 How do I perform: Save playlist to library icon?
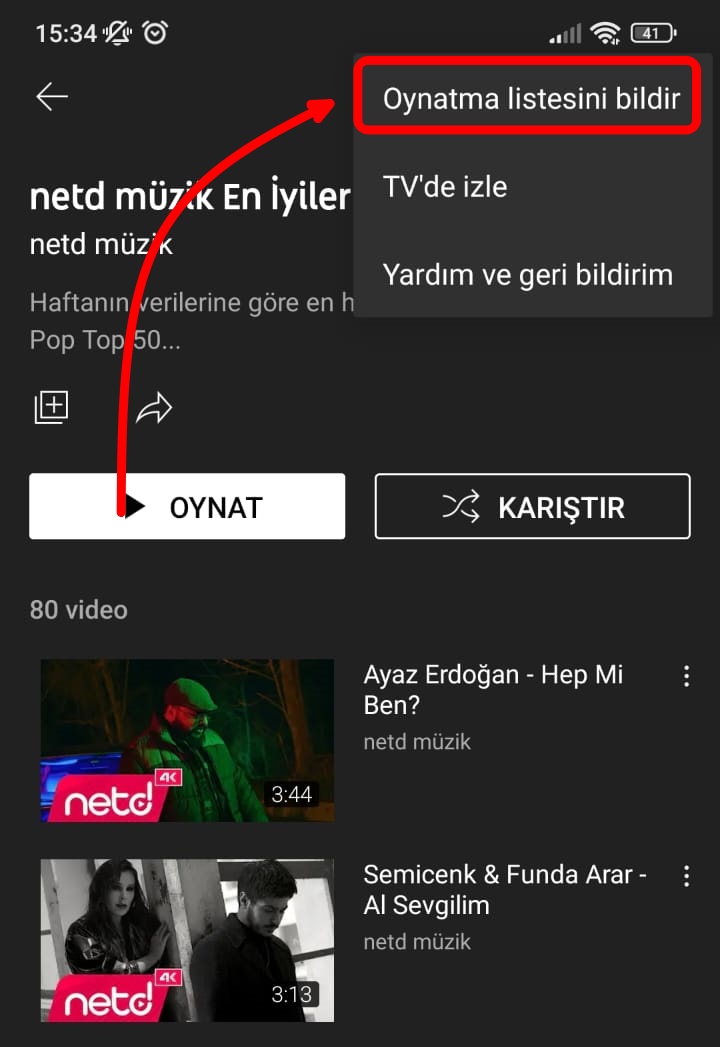[51, 407]
